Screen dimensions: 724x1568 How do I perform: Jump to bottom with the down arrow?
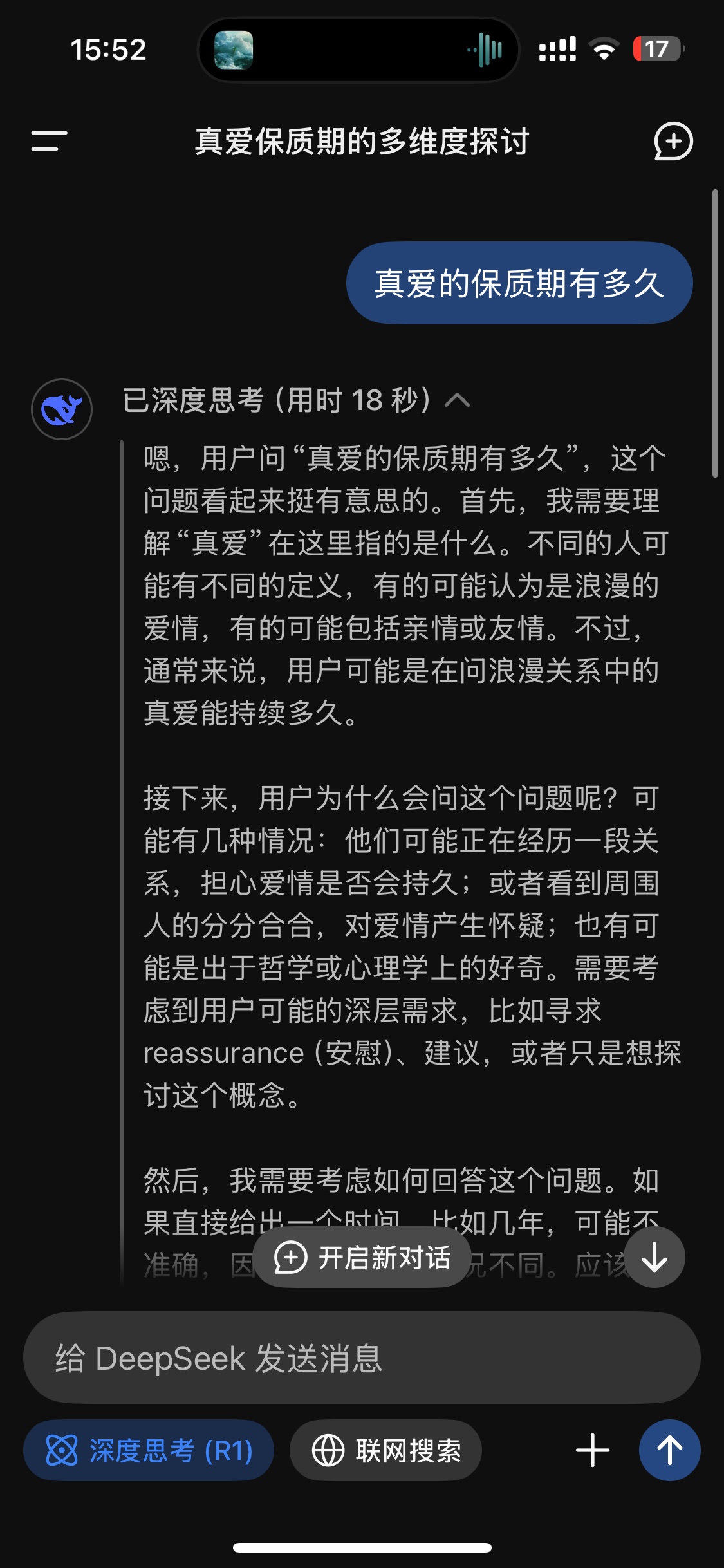654,1257
